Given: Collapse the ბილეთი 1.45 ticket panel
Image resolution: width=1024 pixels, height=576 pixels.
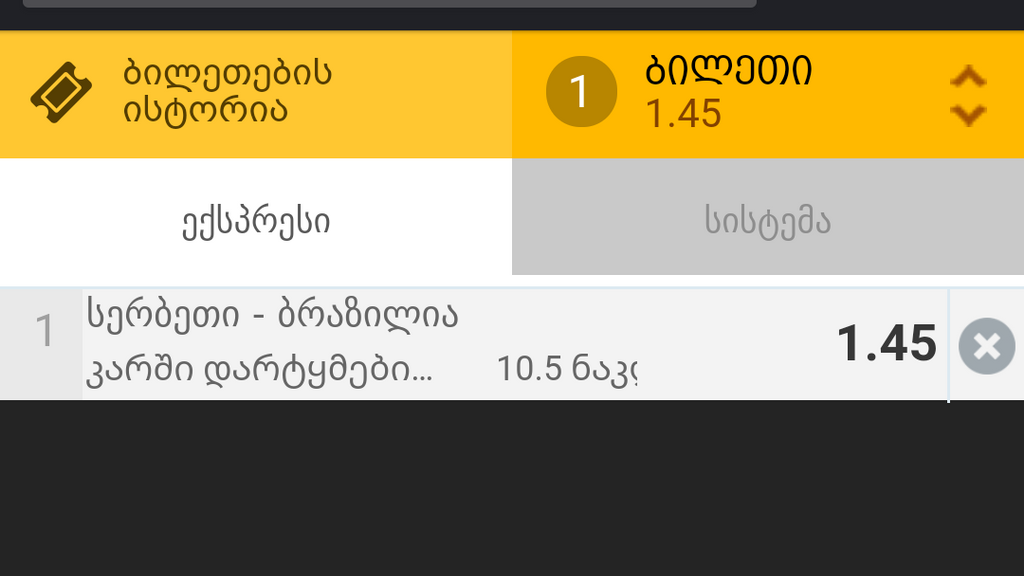Looking at the screenshot, I should pos(967,96).
